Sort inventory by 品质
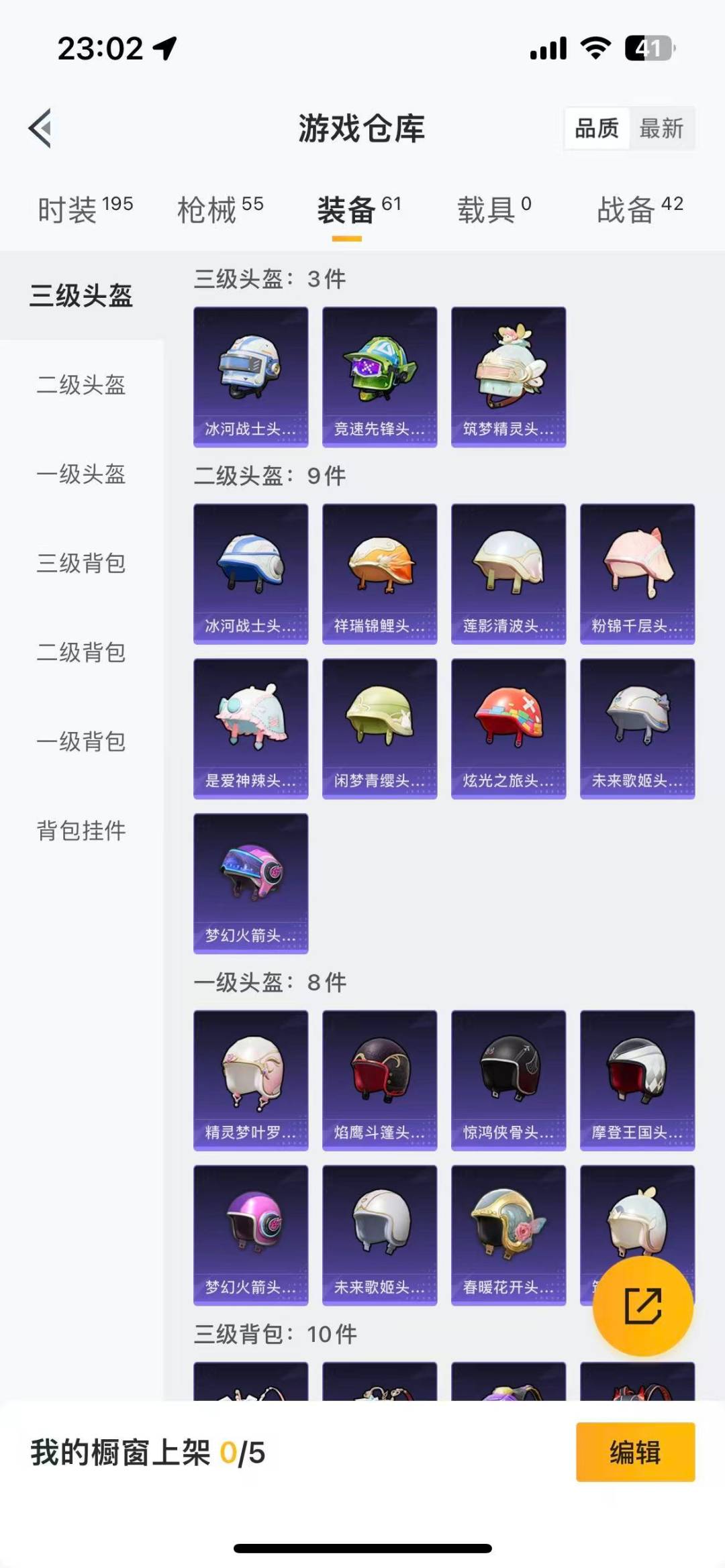Viewport: 725px width, 1568px height. point(597,128)
